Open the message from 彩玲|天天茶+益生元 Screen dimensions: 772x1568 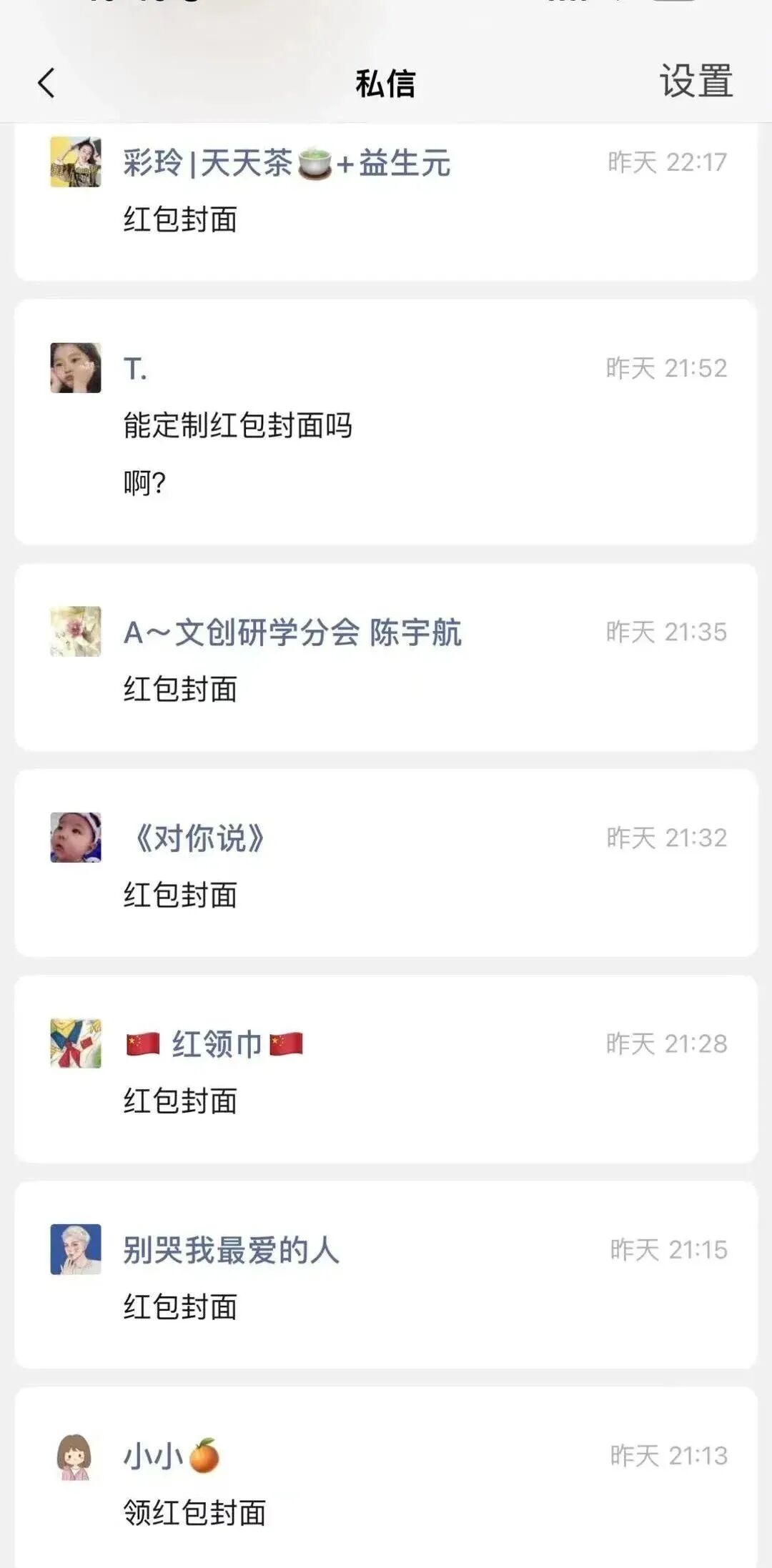point(386,202)
